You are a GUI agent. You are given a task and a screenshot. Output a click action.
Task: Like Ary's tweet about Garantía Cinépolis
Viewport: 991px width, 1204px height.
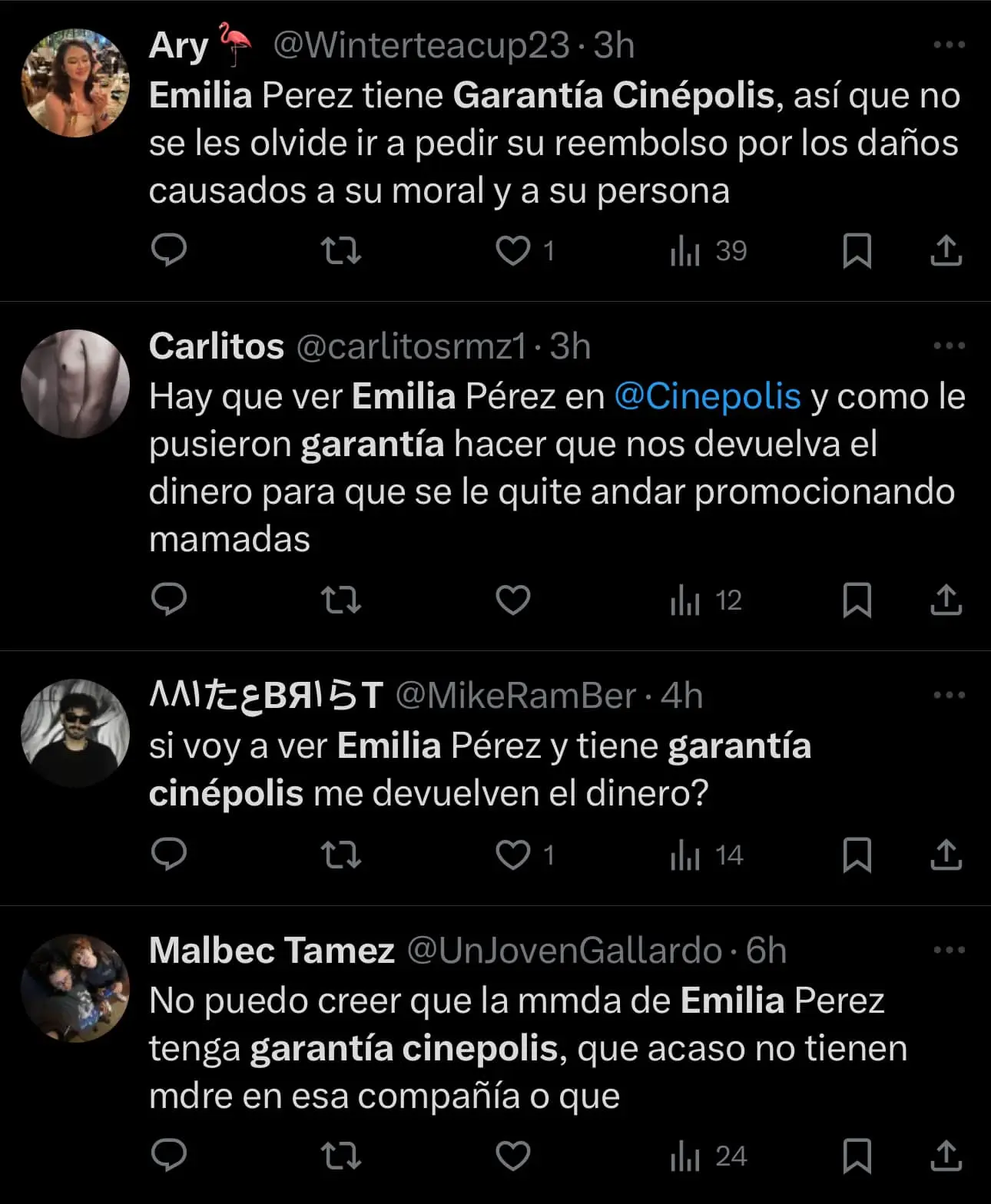(513, 251)
